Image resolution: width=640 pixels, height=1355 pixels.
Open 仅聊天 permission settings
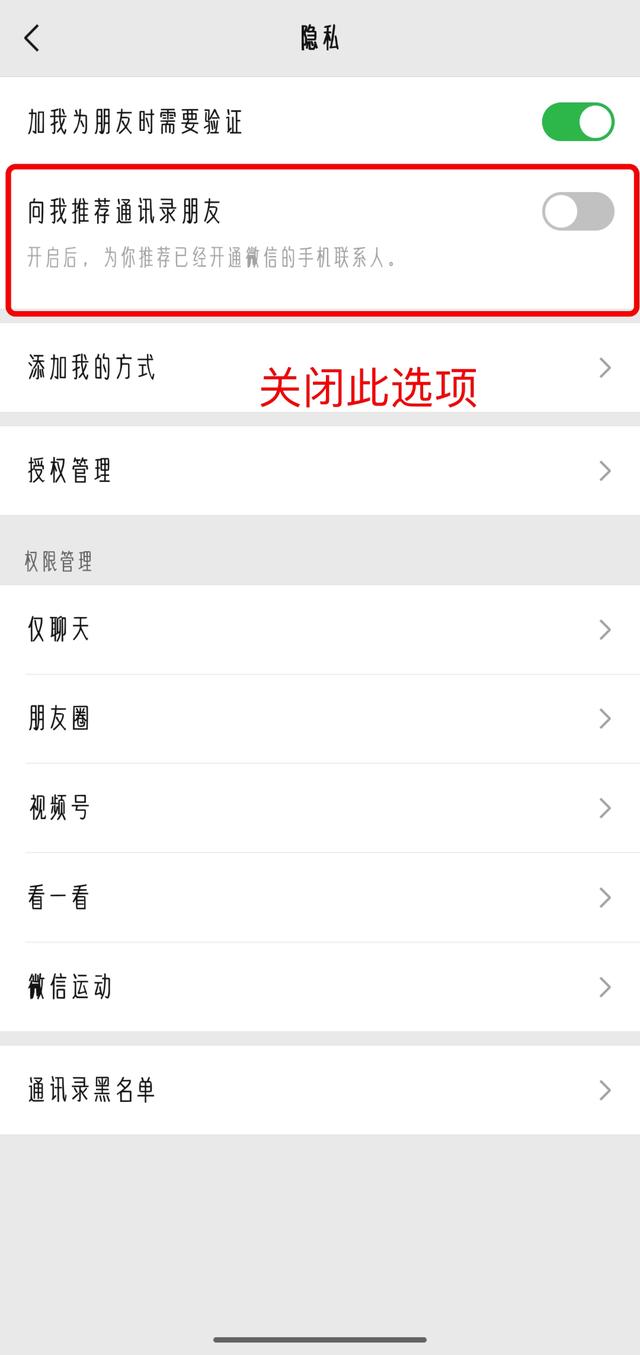point(320,629)
